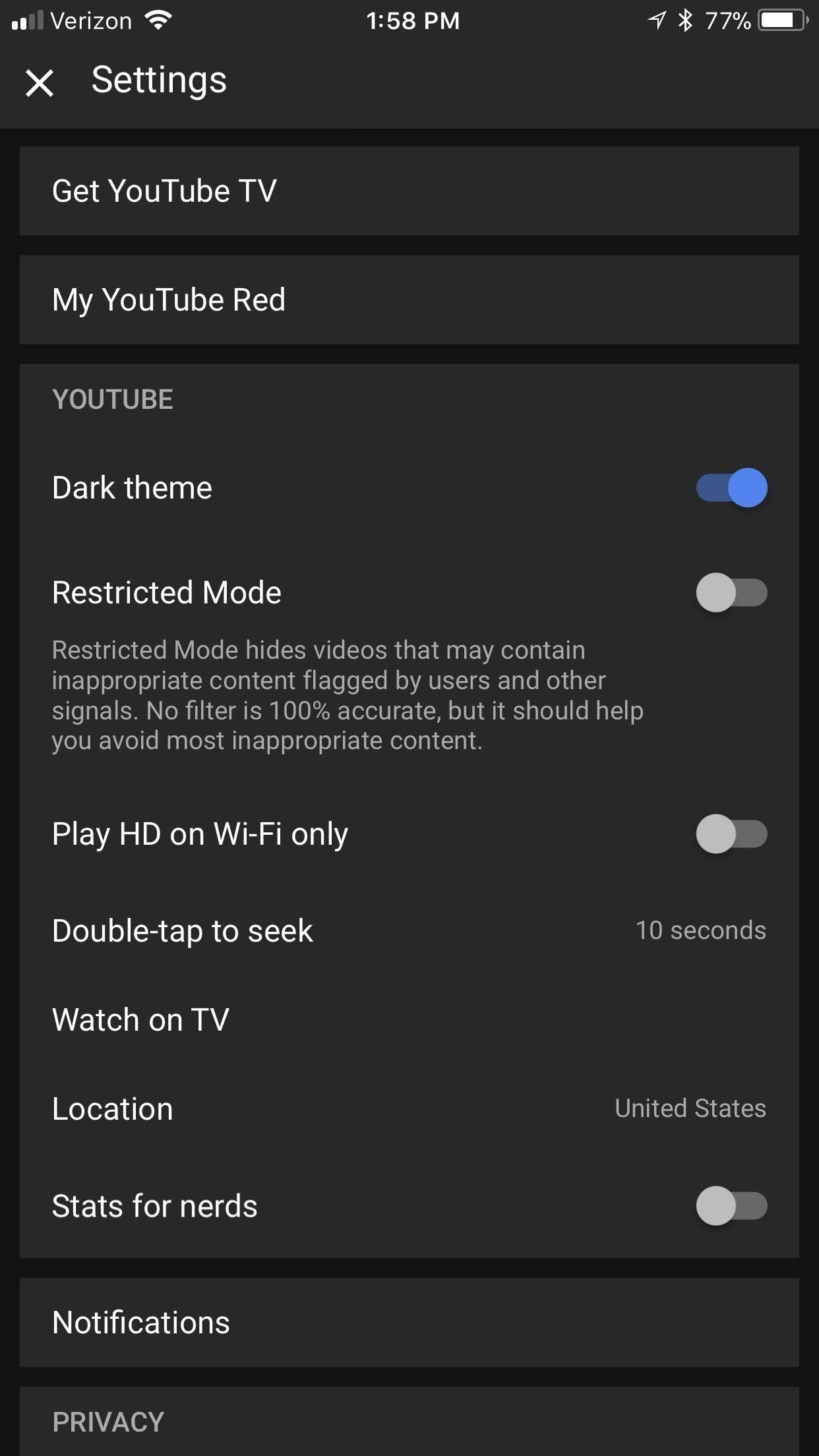This screenshot has height=1456, width=819.
Task: Tap the 10 seconds seek value
Action: [x=701, y=930]
